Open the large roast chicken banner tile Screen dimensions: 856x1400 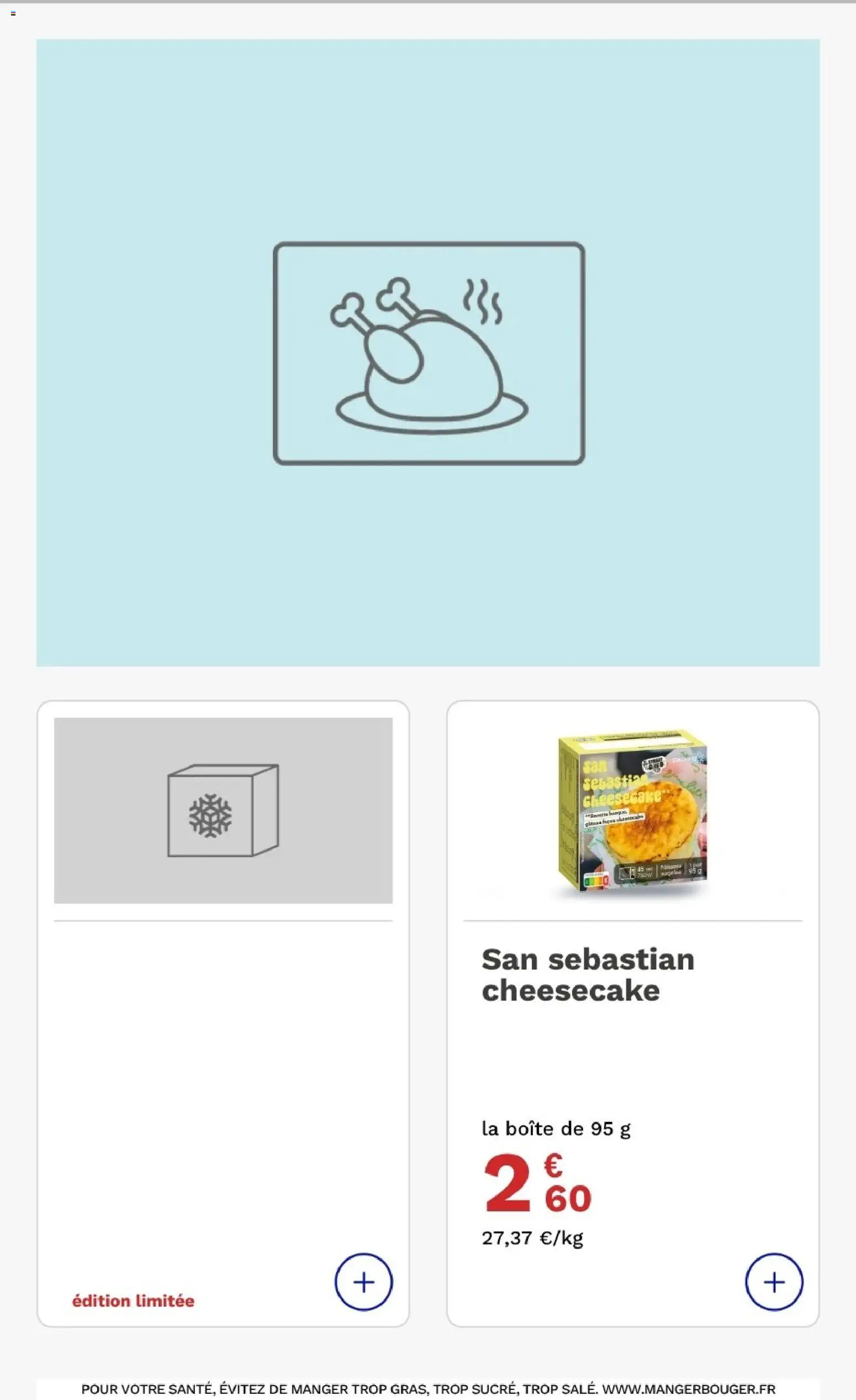point(429,353)
